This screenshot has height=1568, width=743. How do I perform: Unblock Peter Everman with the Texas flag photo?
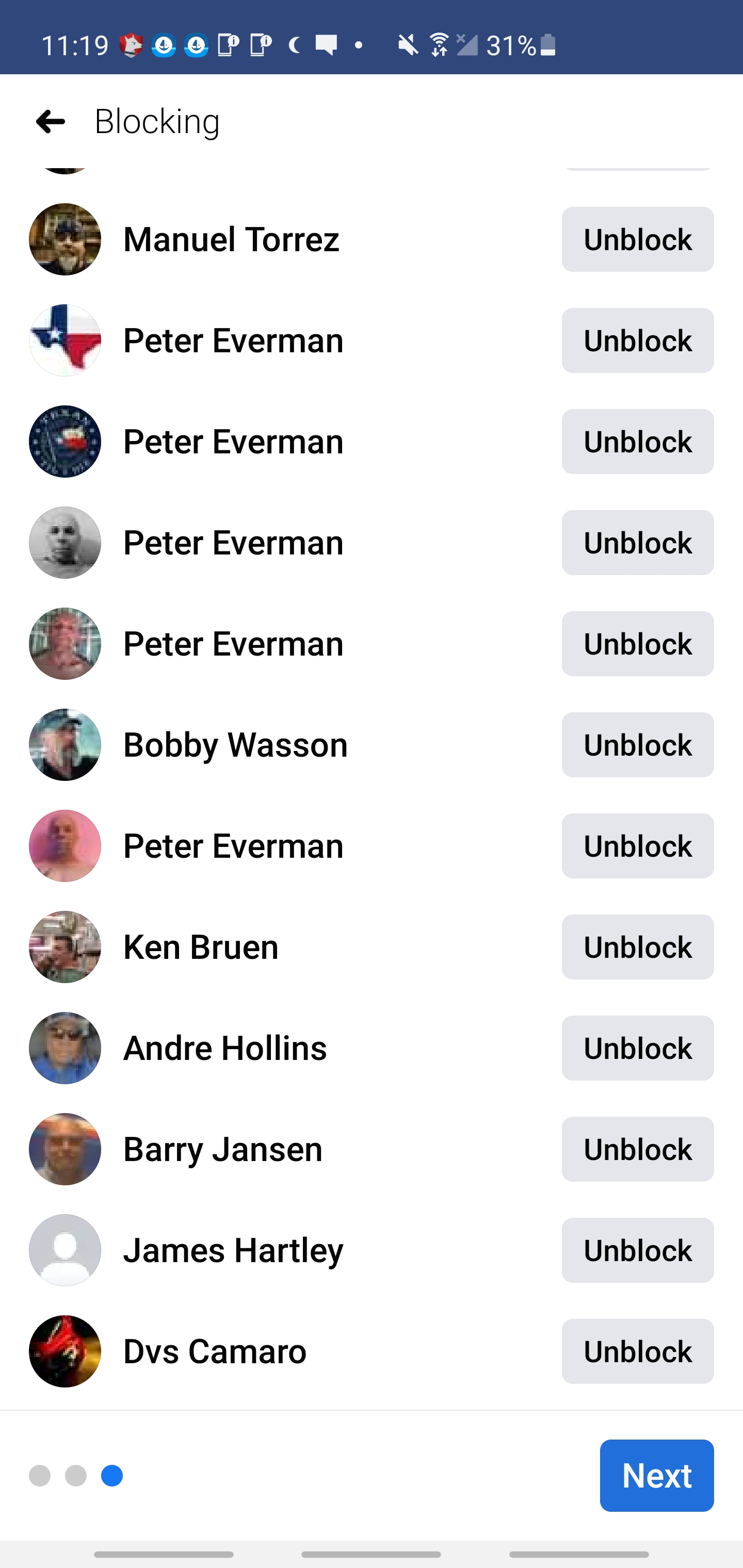(637, 340)
